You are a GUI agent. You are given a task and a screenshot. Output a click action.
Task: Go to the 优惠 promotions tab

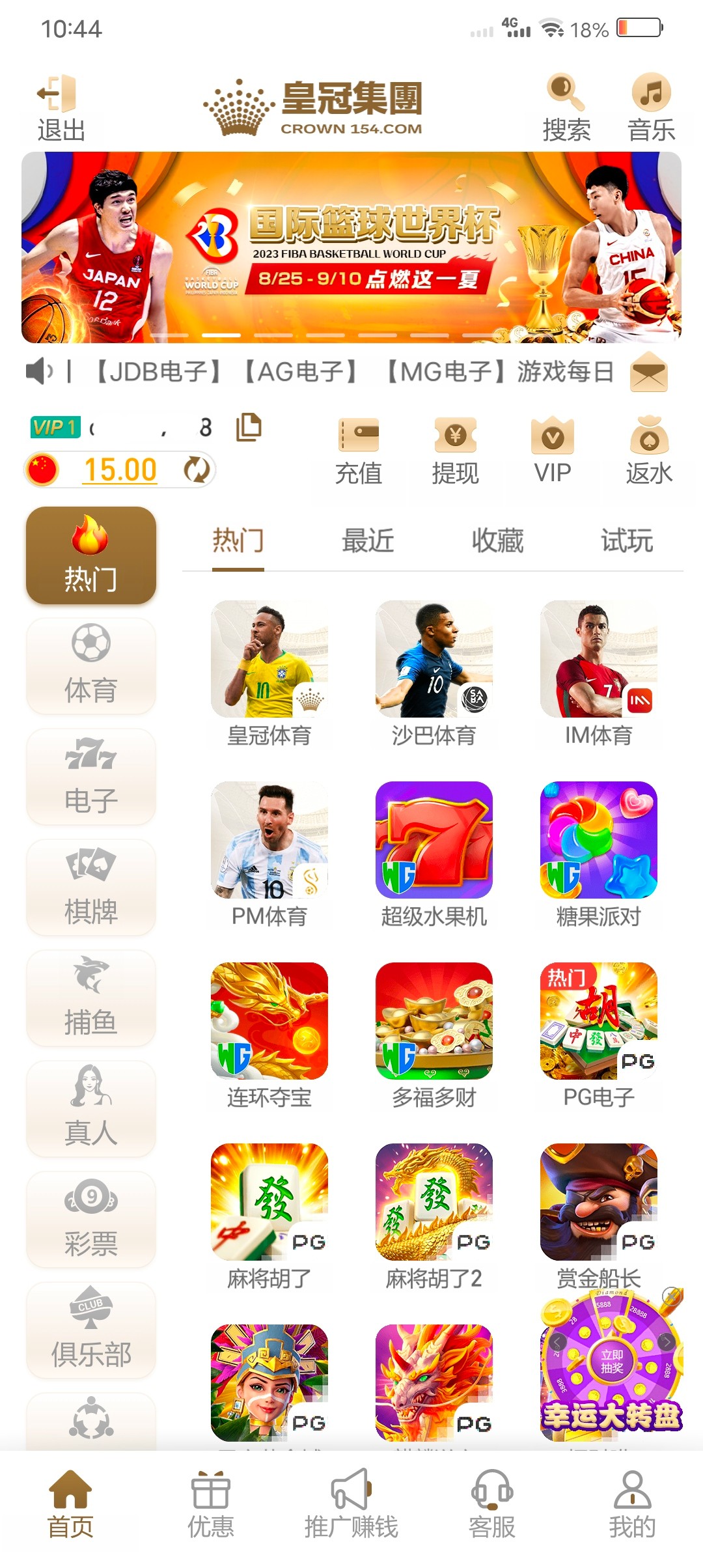(210, 1503)
